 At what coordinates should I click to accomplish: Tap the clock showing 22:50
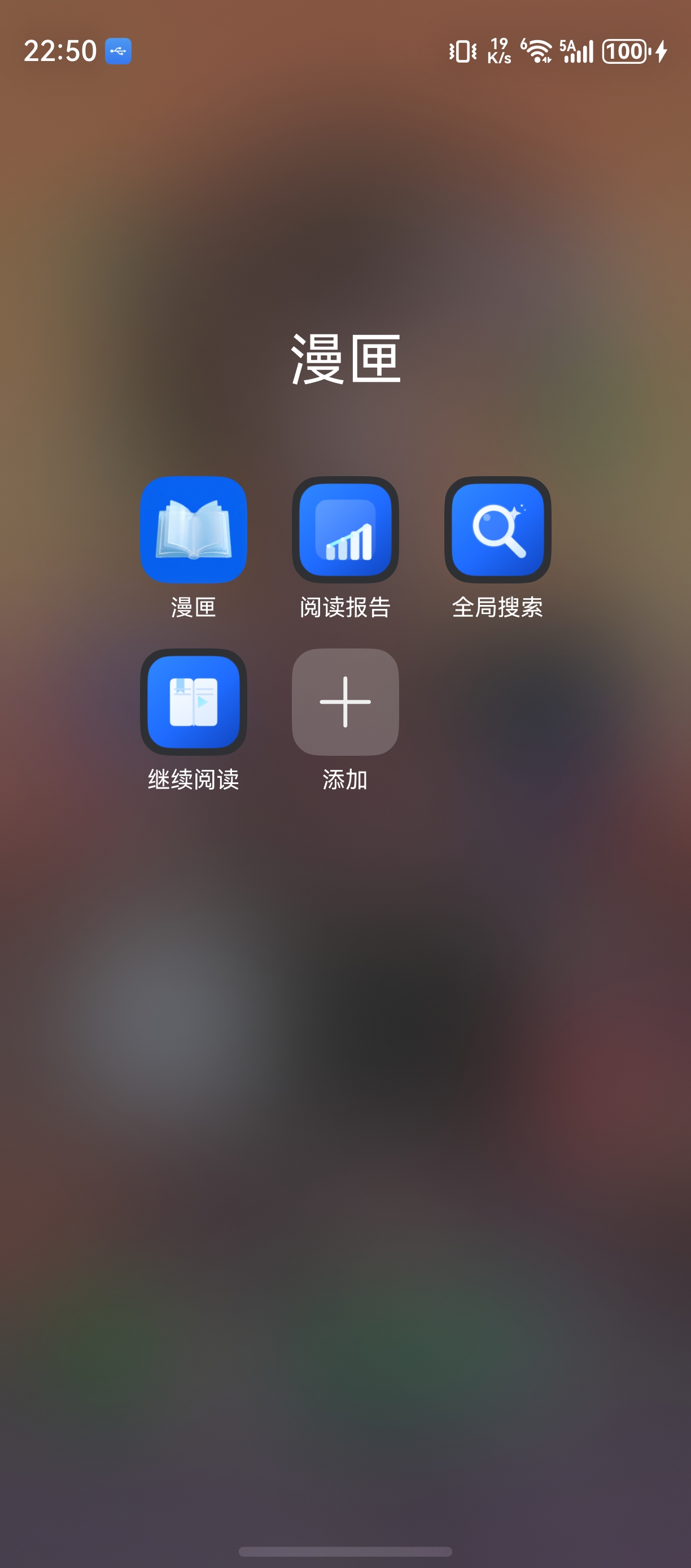click(x=60, y=52)
